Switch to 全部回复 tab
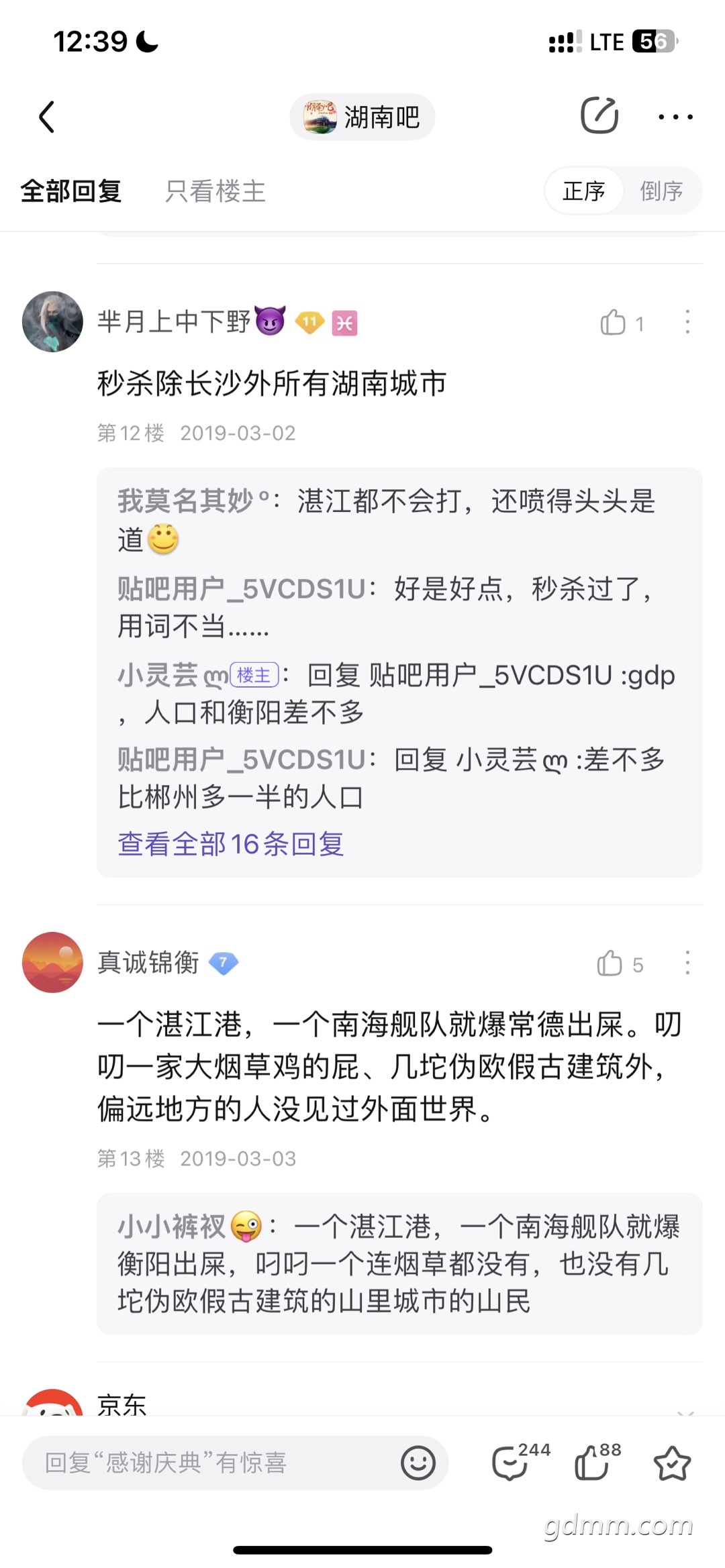The image size is (725, 1568). (71, 191)
